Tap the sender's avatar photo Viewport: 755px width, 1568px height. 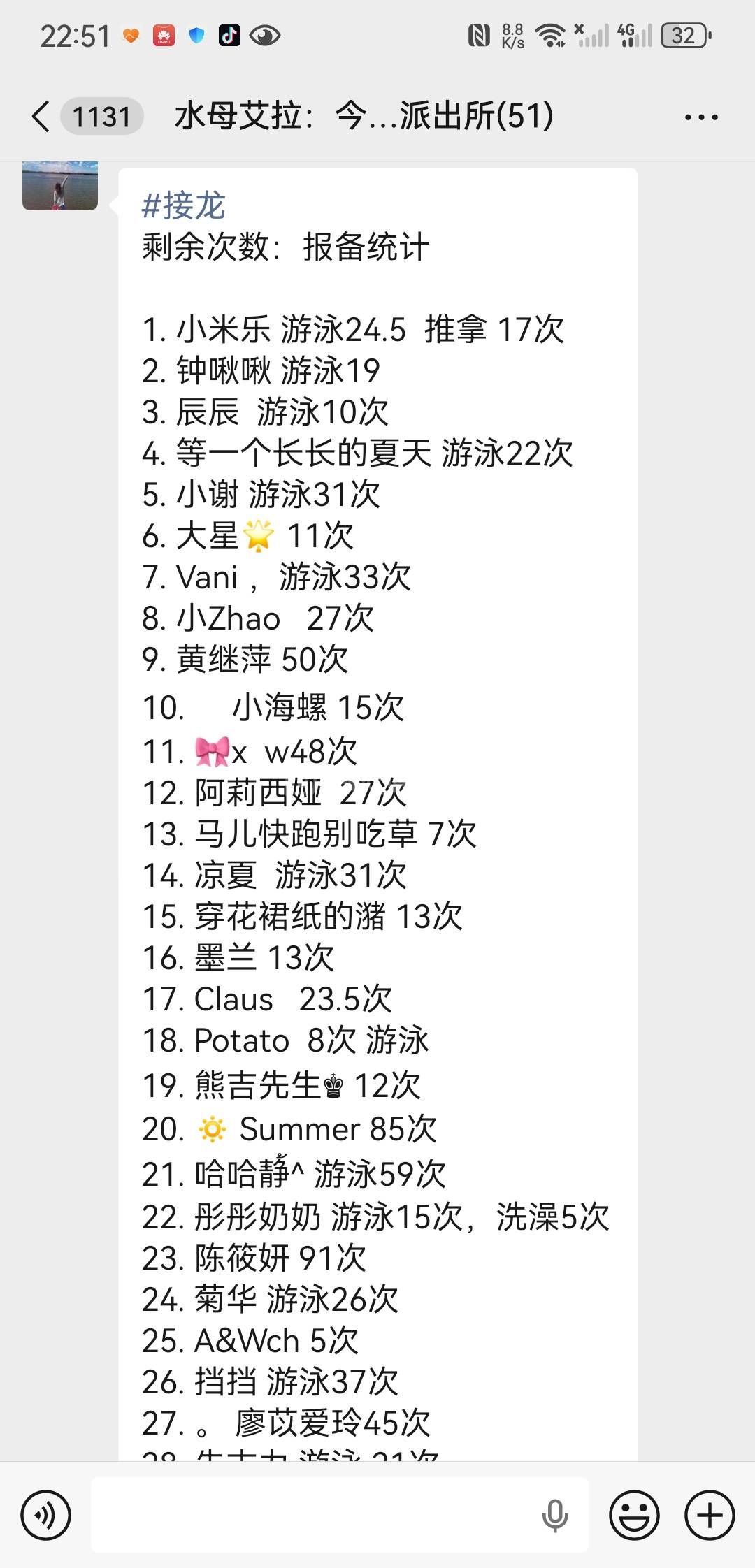(x=60, y=186)
